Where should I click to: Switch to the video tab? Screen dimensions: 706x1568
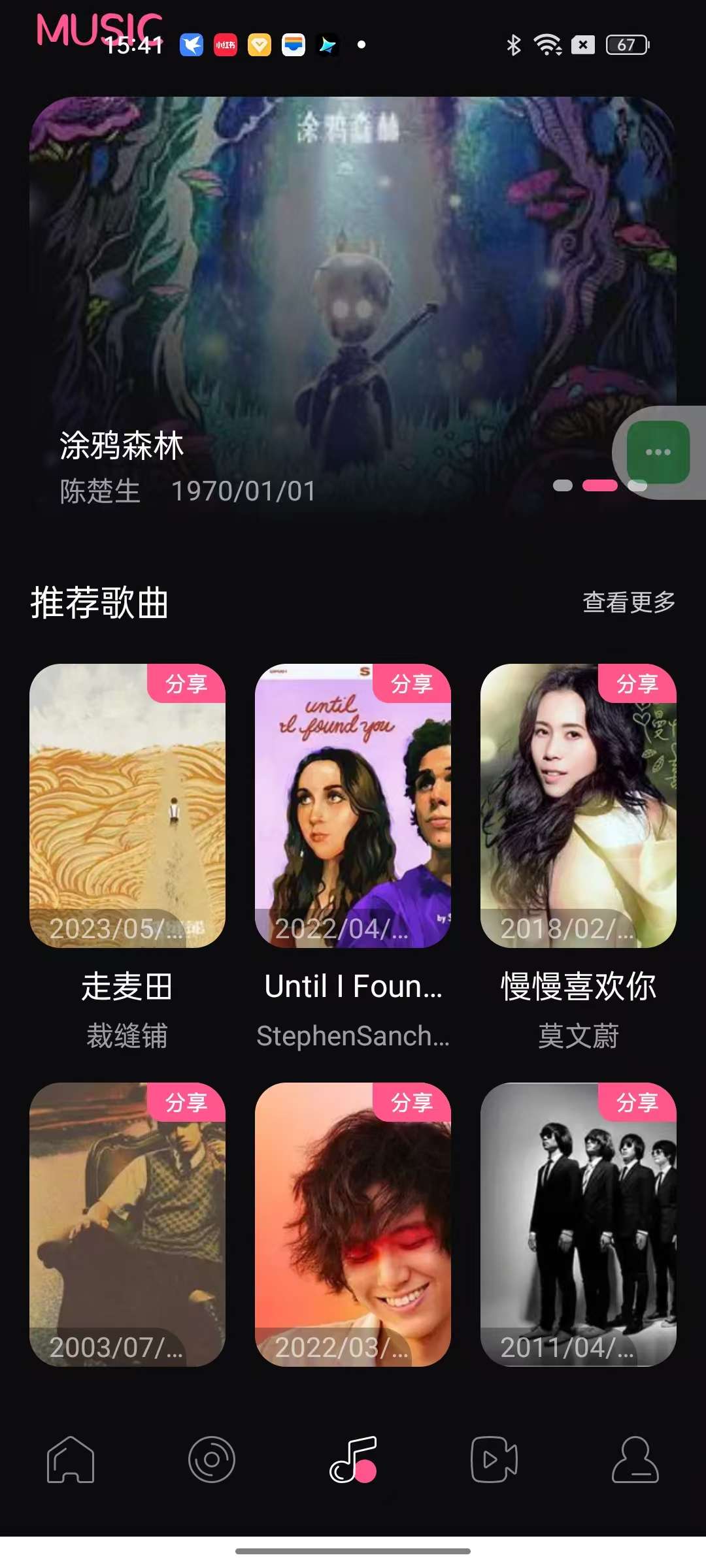point(494,1459)
